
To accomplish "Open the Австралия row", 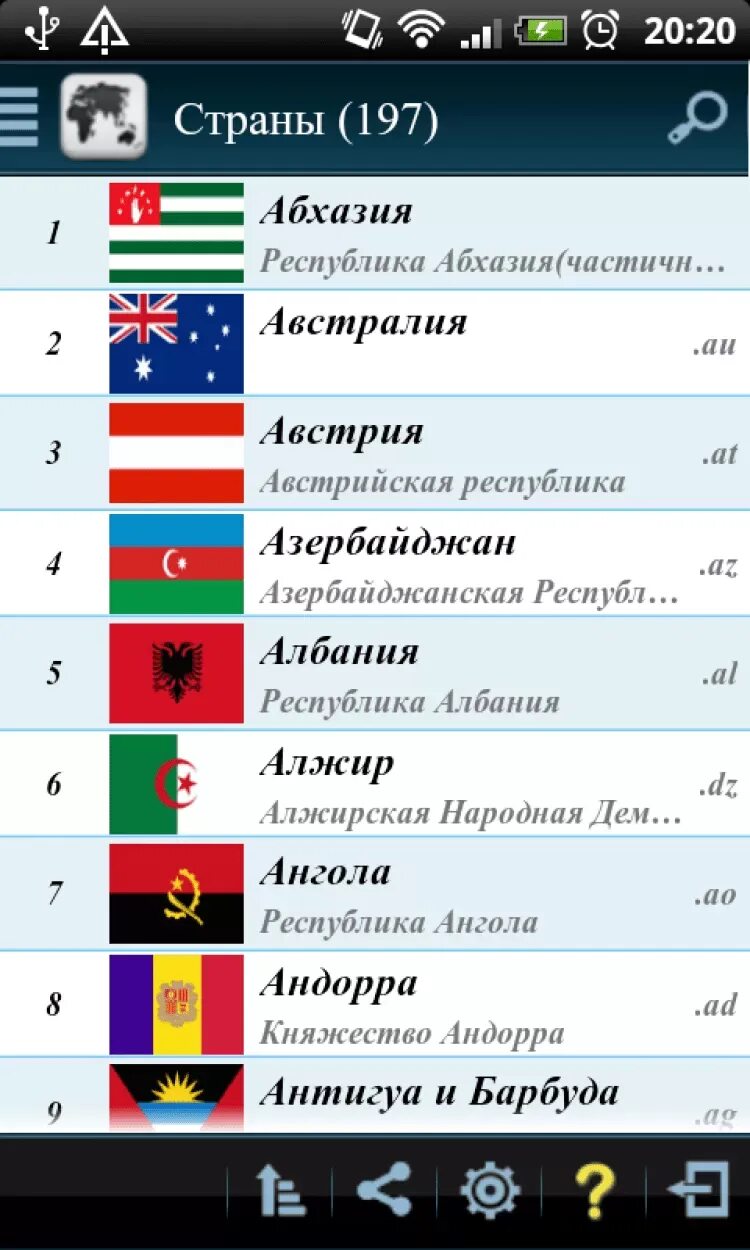I will [x=375, y=343].
